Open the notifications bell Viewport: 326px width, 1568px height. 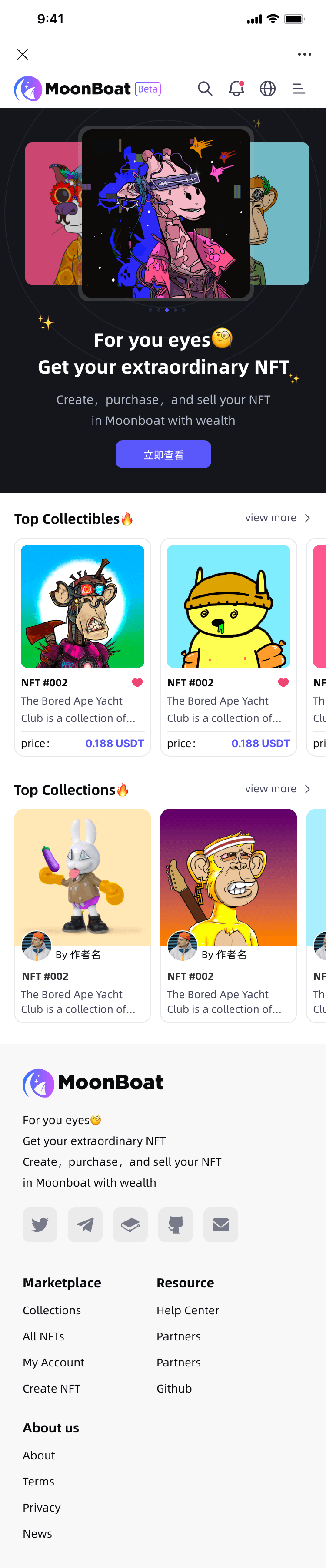[236, 89]
